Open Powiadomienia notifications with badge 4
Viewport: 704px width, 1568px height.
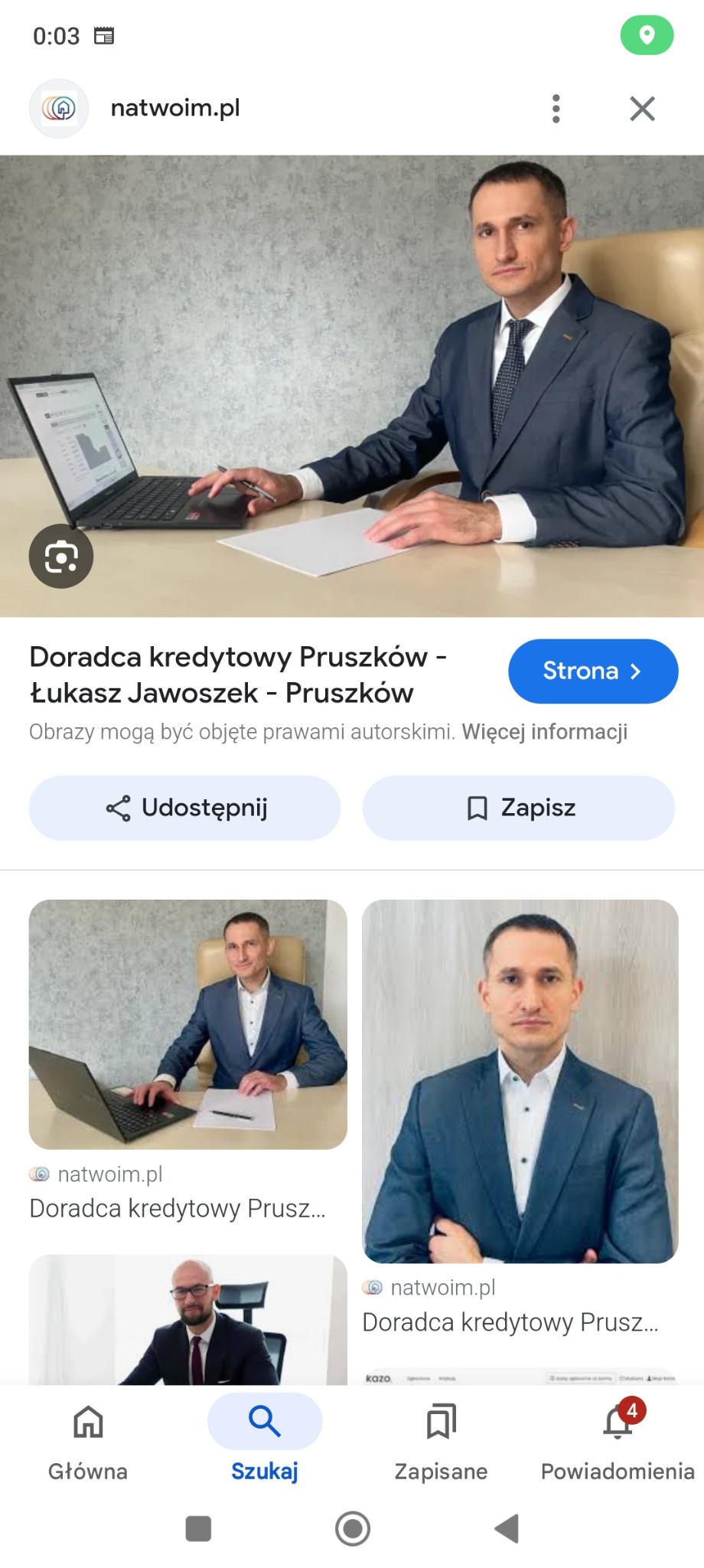614,1424
